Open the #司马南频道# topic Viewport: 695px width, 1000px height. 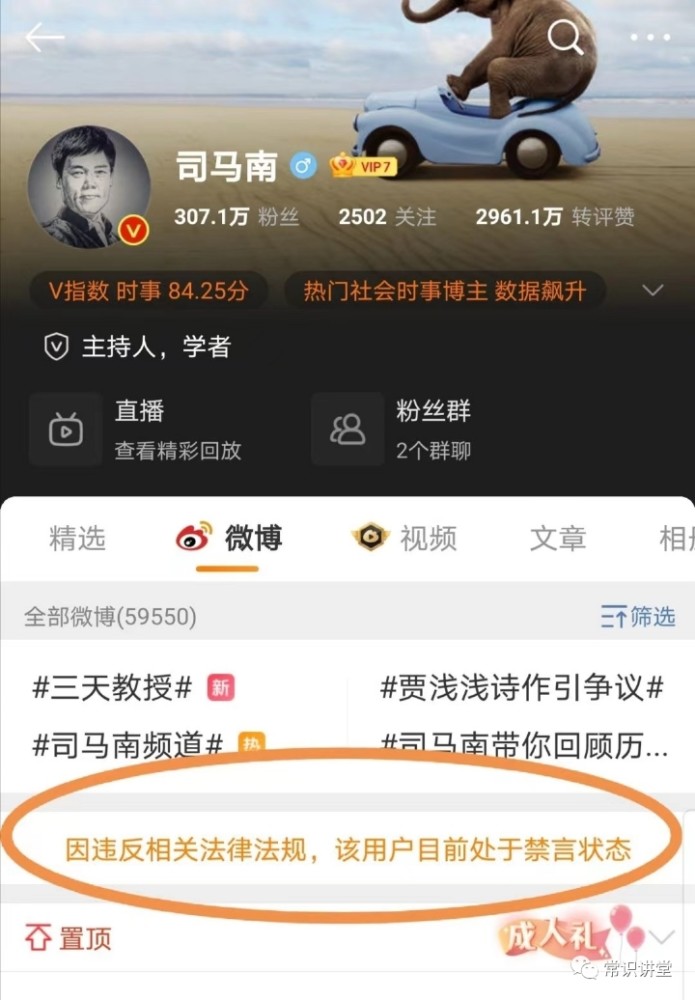[x=128, y=745]
